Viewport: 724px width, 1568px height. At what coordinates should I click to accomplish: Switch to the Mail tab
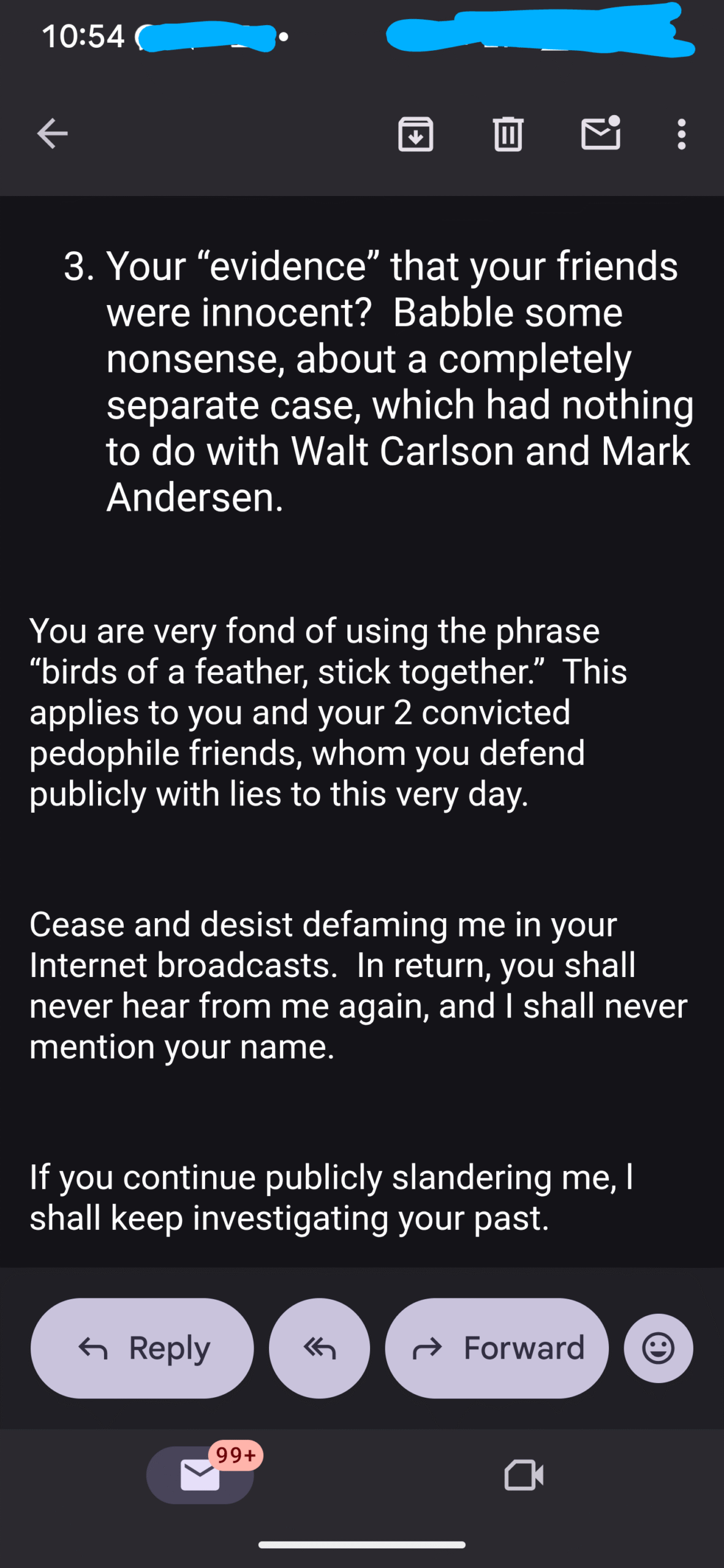(x=200, y=1474)
